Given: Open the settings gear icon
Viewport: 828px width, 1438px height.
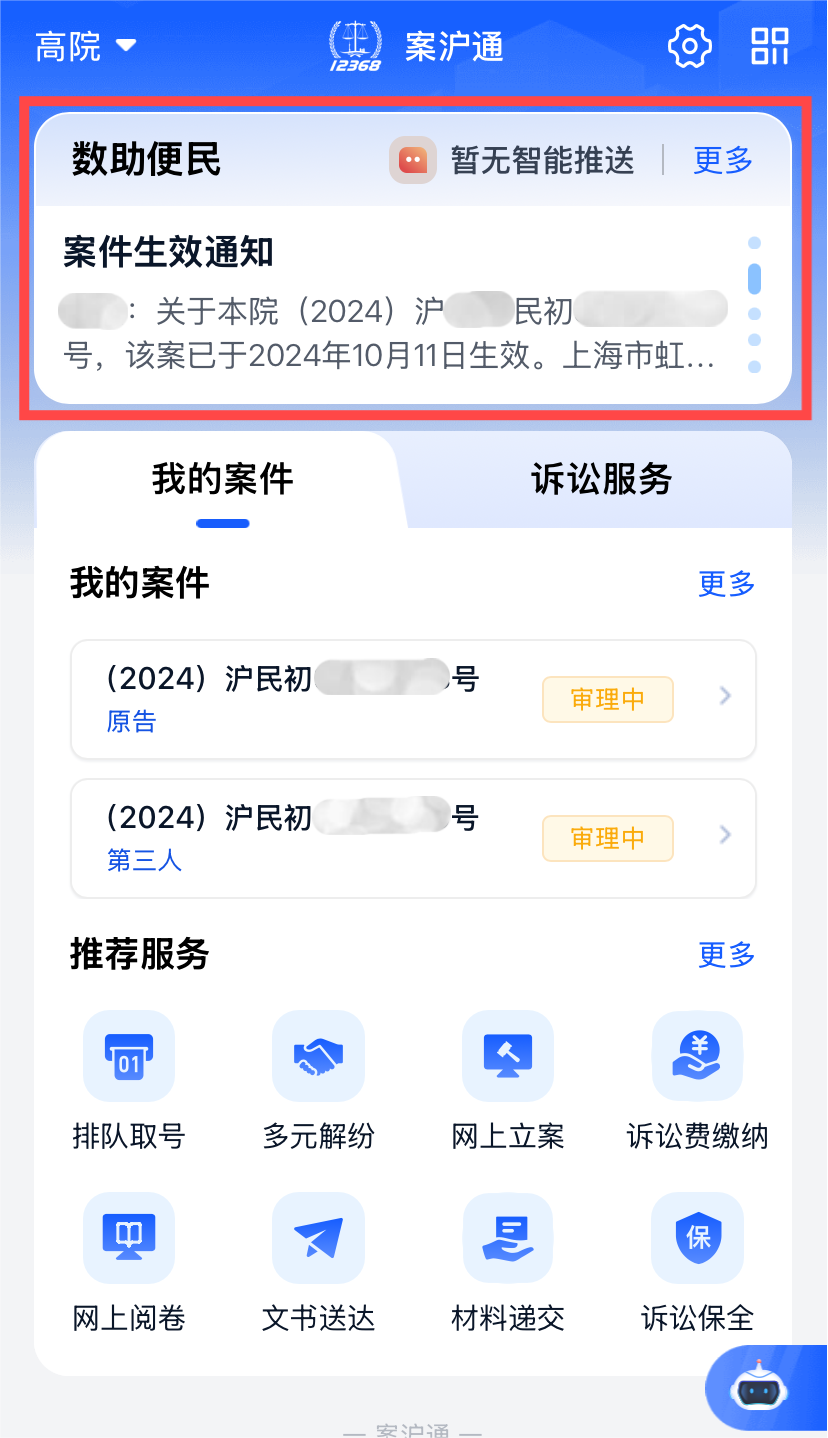Looking at the screenshot, I should 689,46.
